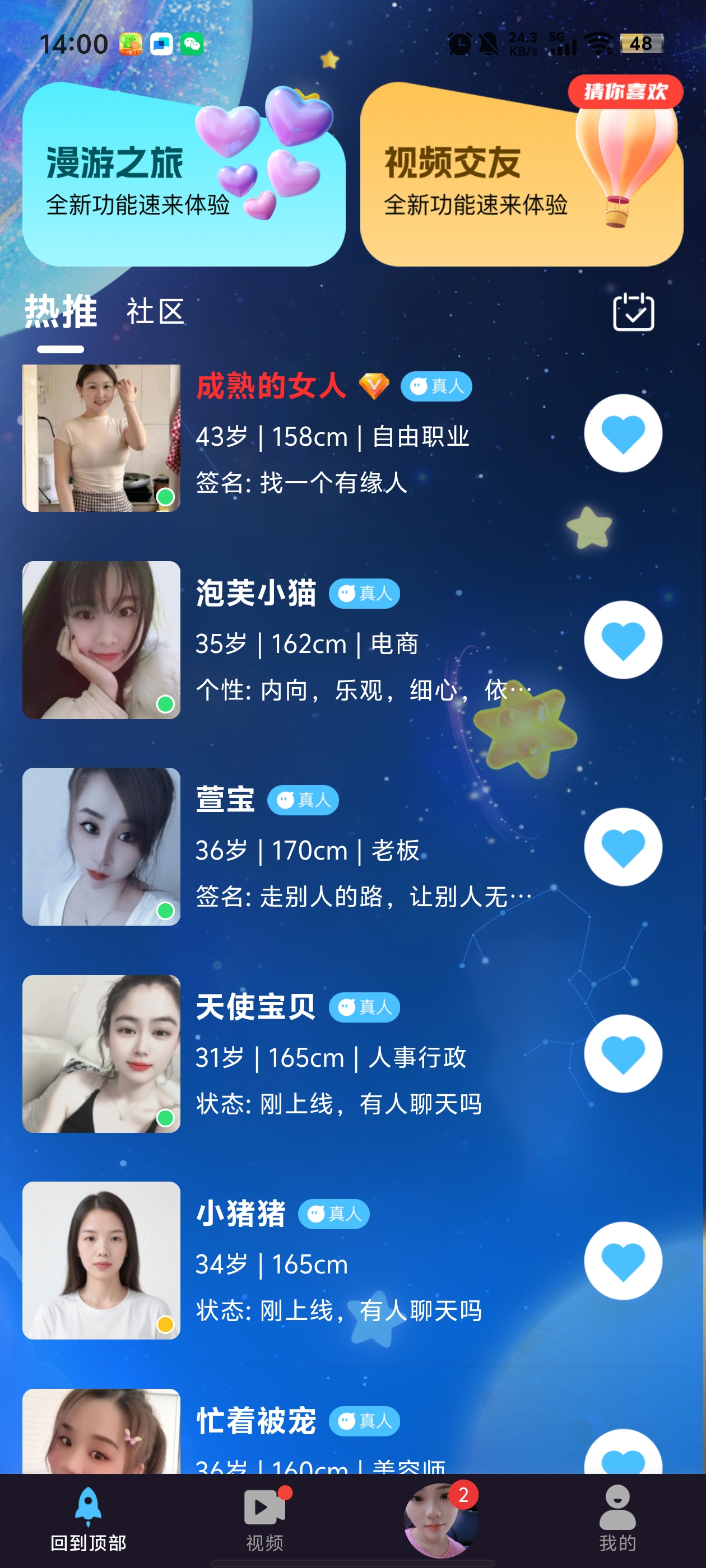Switch to the 社区 tab
The width and height of the screenshot is (706, 1568).
(155, 312)
